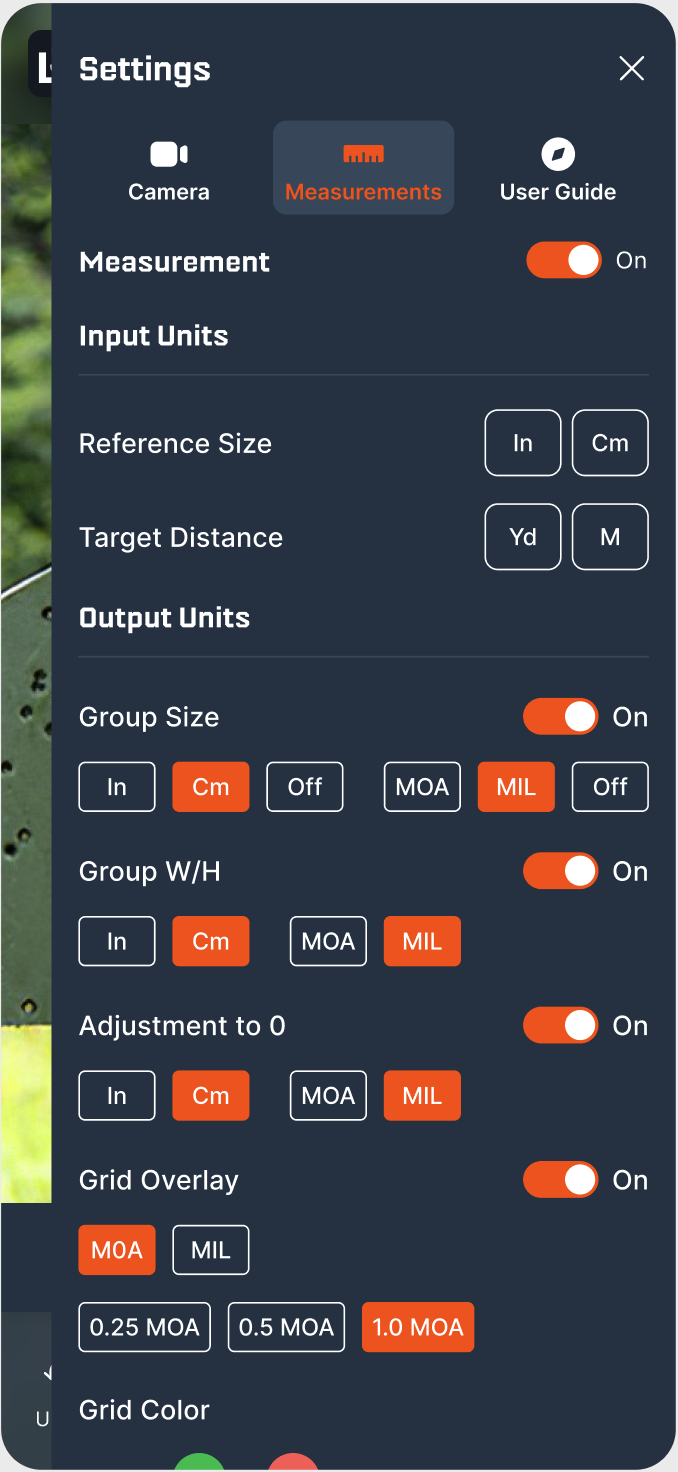
Task: Set Group Size linear unit to In
Action: pos(117,787)
